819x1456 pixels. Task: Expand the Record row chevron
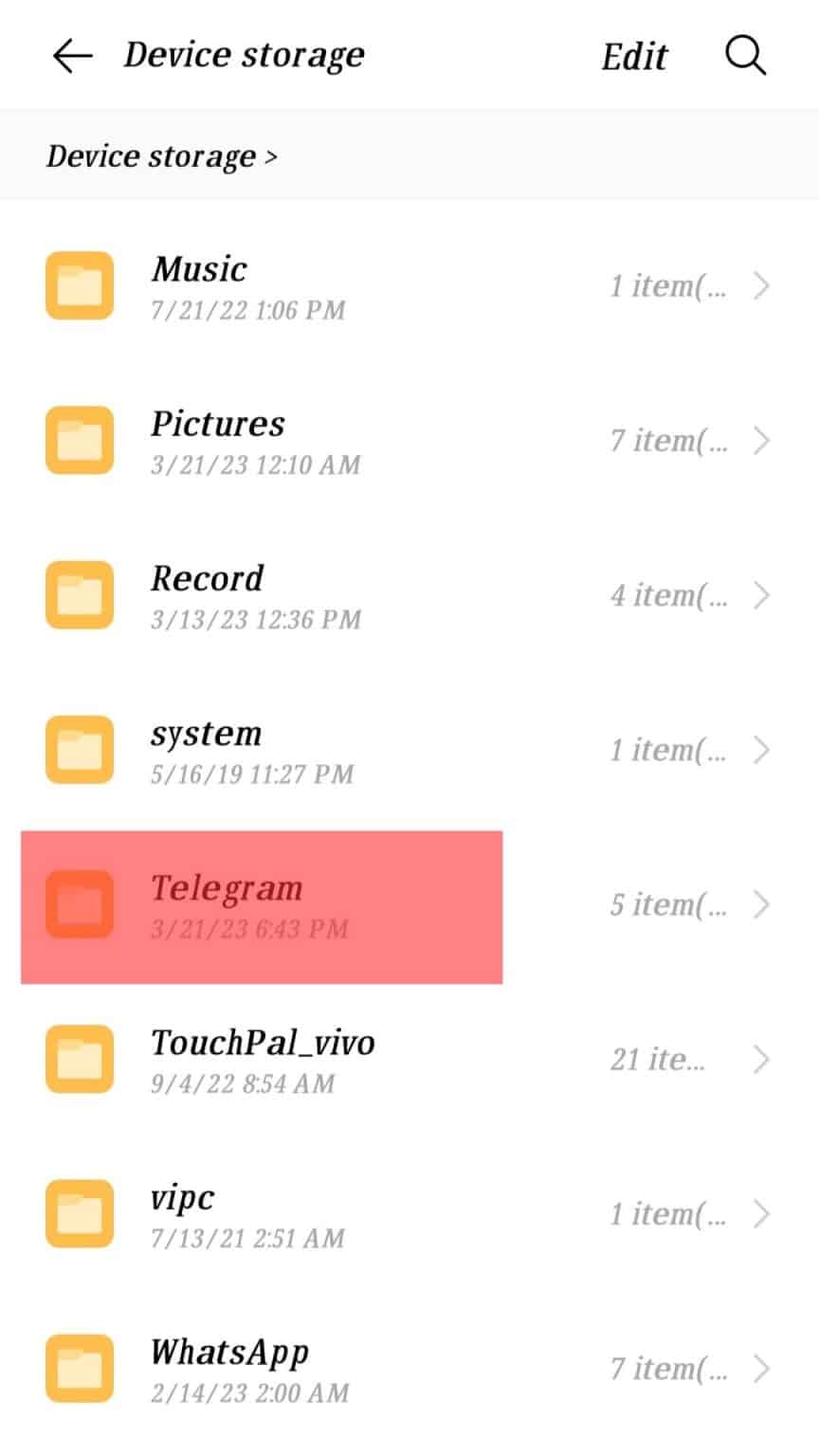tap(764, 595)
